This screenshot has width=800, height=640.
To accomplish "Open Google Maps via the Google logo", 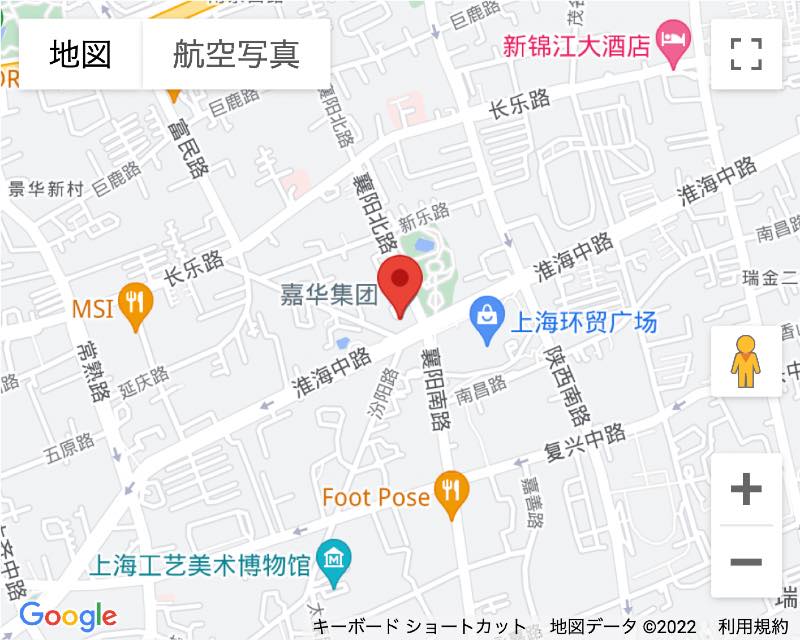I will (68, 617).
